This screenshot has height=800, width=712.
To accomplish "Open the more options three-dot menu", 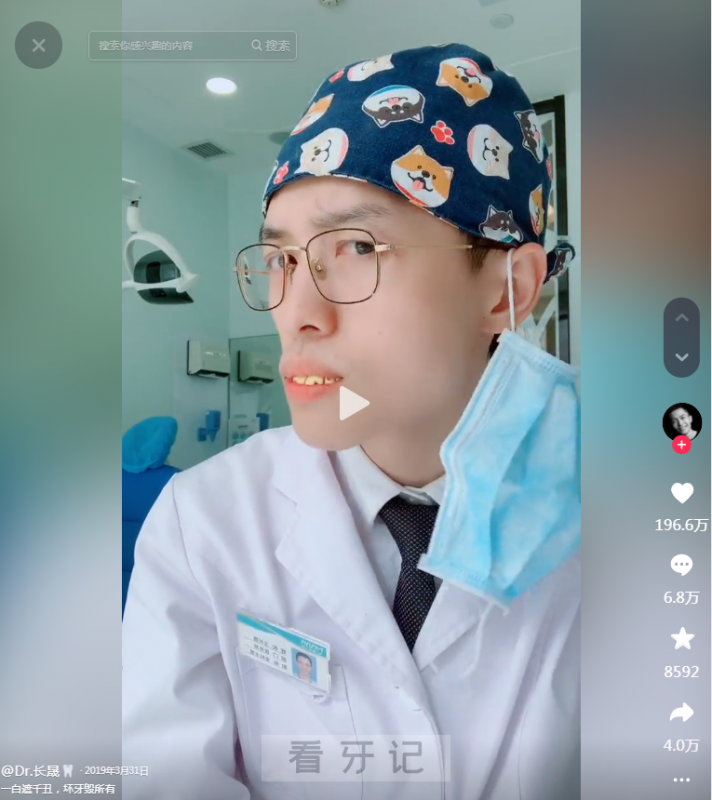I will [x=681, y=780].
